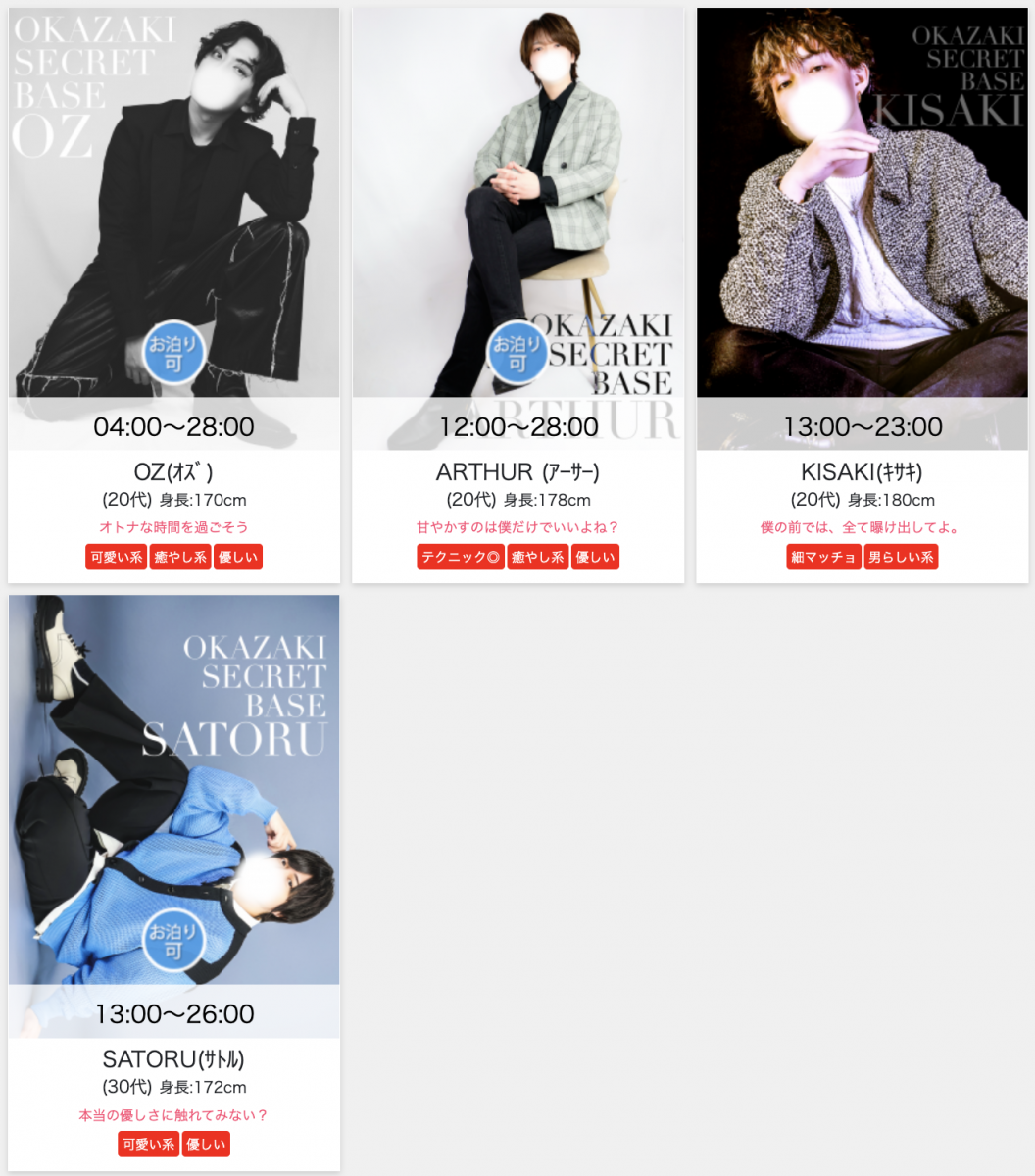Tap the 優しい tag under ARTHUR
The height and width of the screenshot is (1176, 1035).
[595, 558]
